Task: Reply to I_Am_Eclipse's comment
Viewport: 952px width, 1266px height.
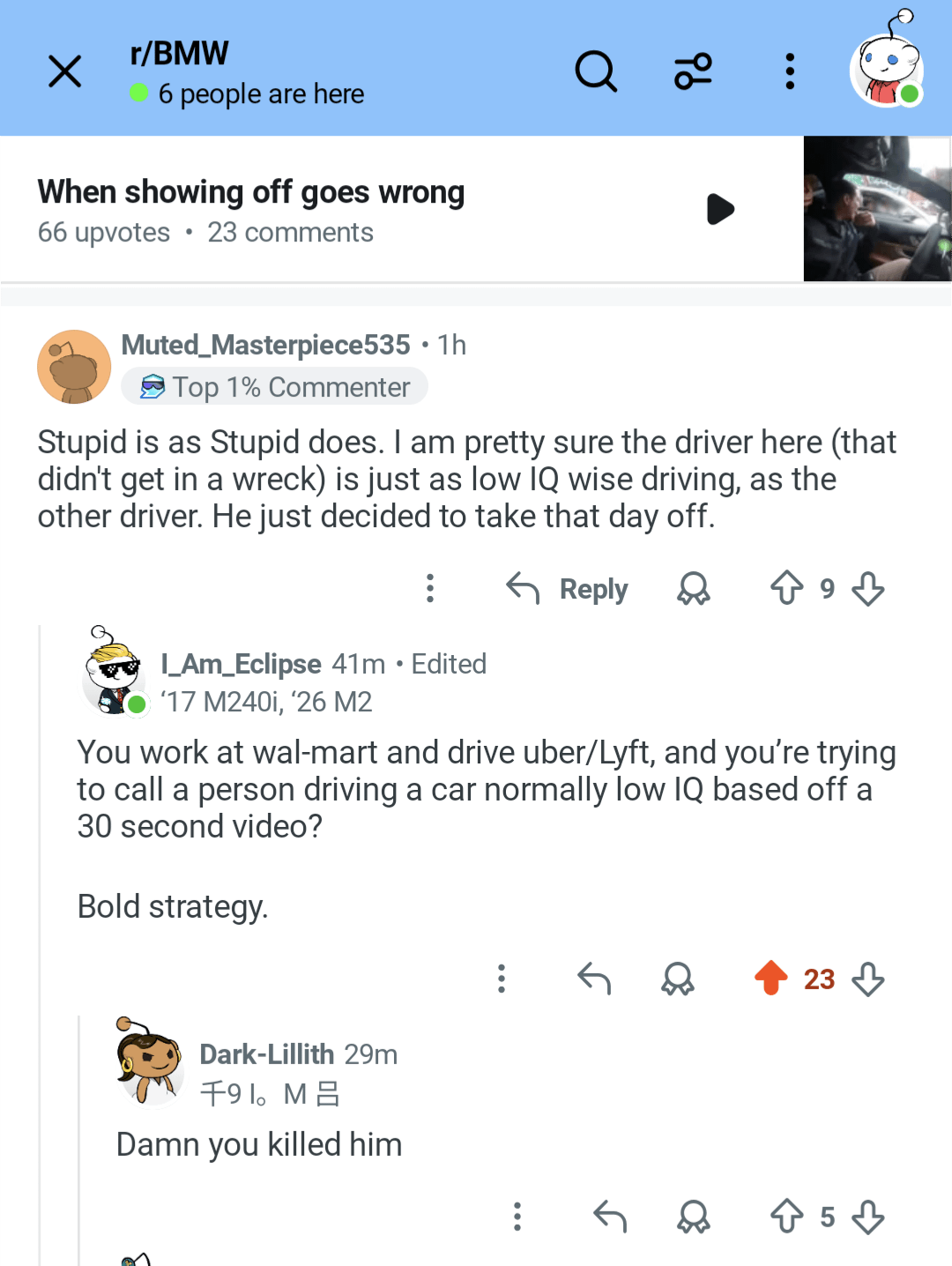Action: 594,979
